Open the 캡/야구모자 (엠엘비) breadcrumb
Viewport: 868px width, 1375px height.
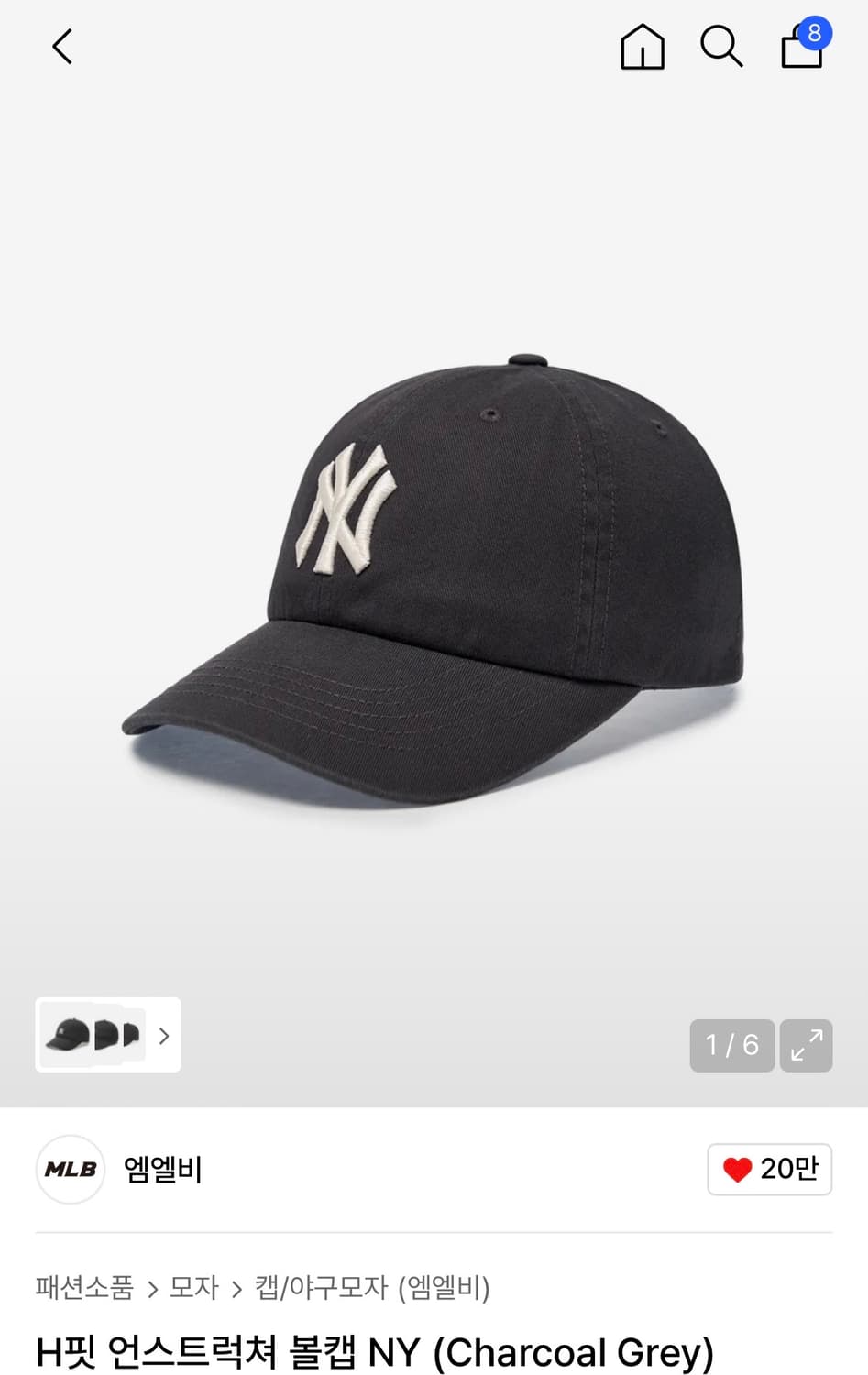tap(372, 1287)
